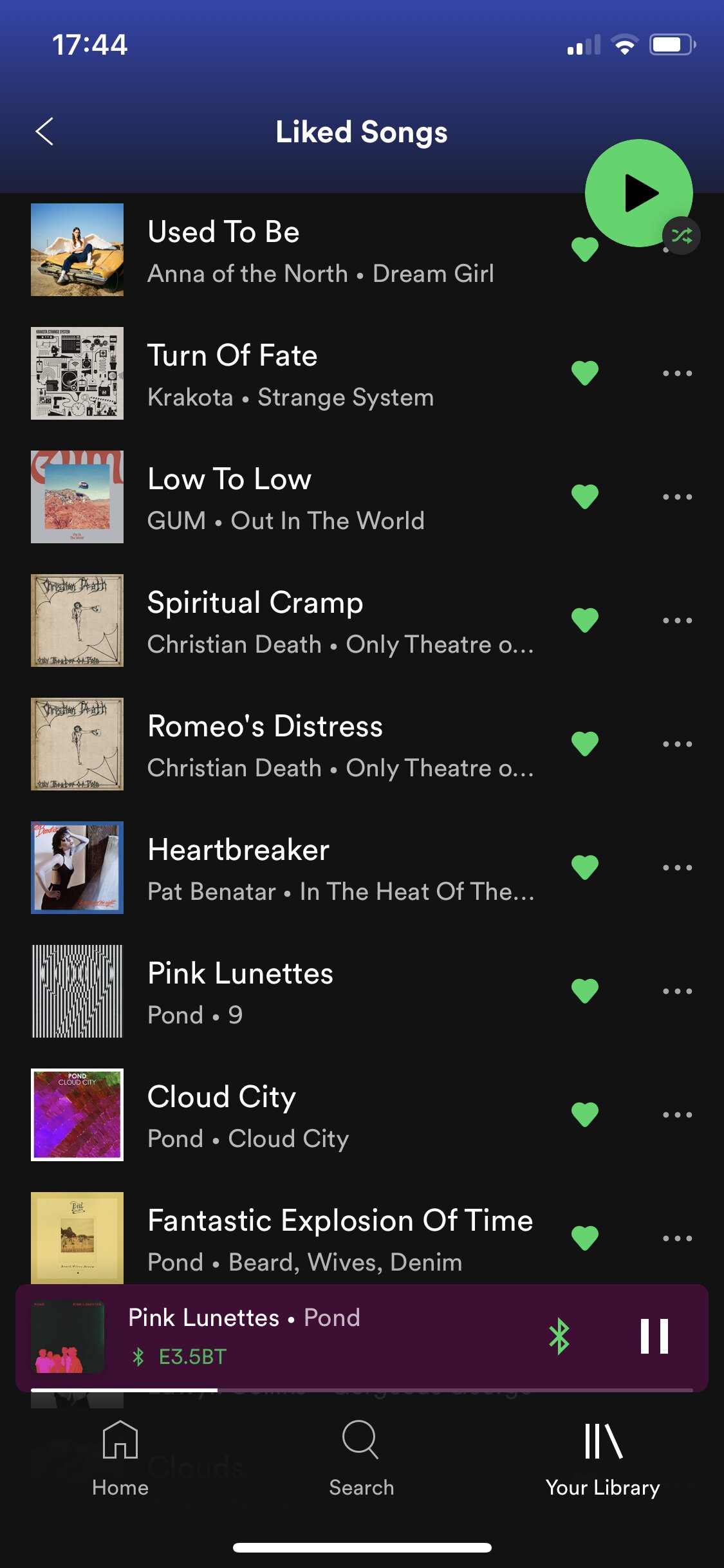Open more options for Turn Of Fate

tap(677, 373)
